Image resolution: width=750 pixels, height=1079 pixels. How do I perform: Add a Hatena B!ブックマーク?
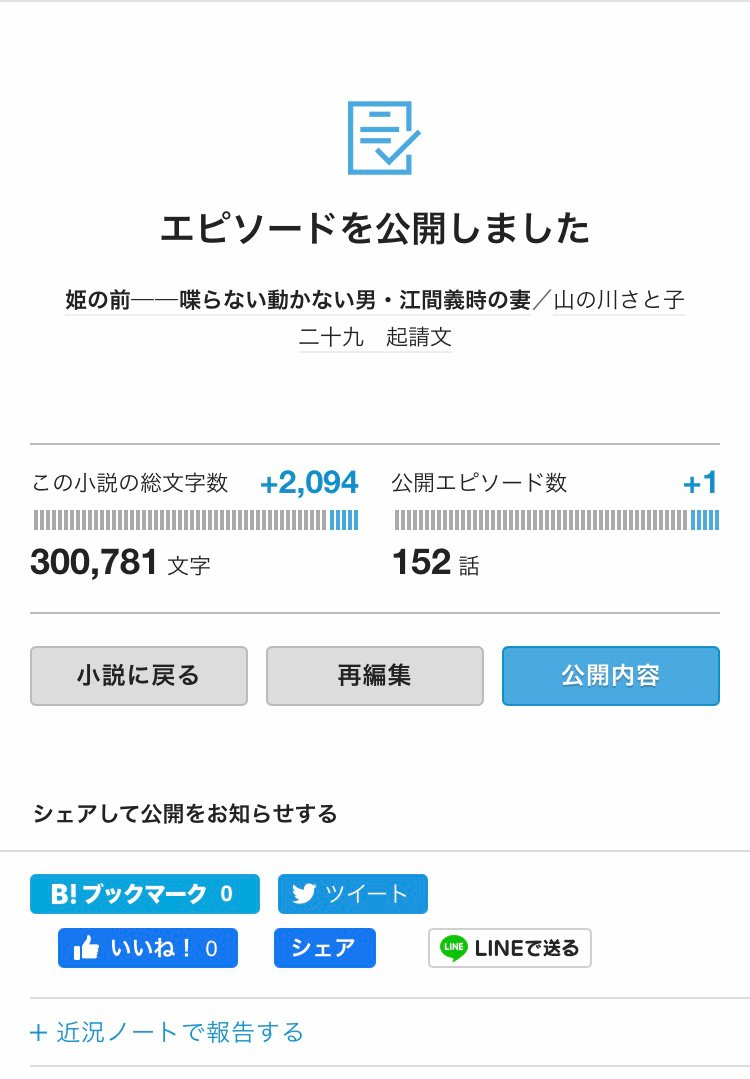144,894
